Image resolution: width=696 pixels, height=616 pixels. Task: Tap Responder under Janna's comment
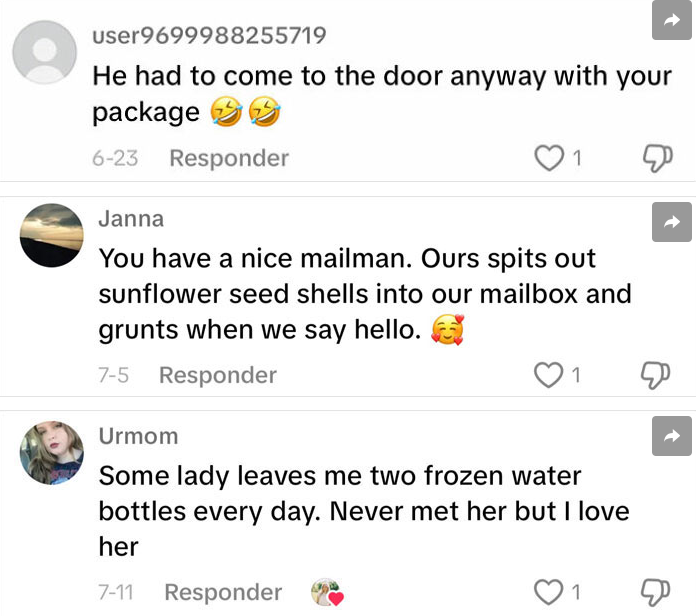point(217,375)
